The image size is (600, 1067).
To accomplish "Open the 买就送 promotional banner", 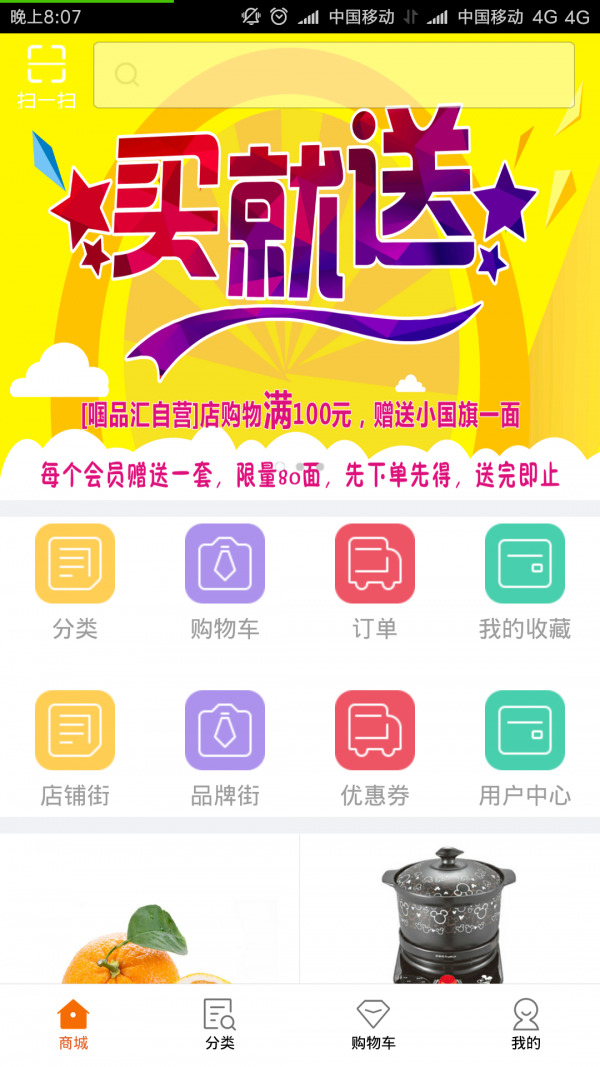I will [x=300, y=280].
